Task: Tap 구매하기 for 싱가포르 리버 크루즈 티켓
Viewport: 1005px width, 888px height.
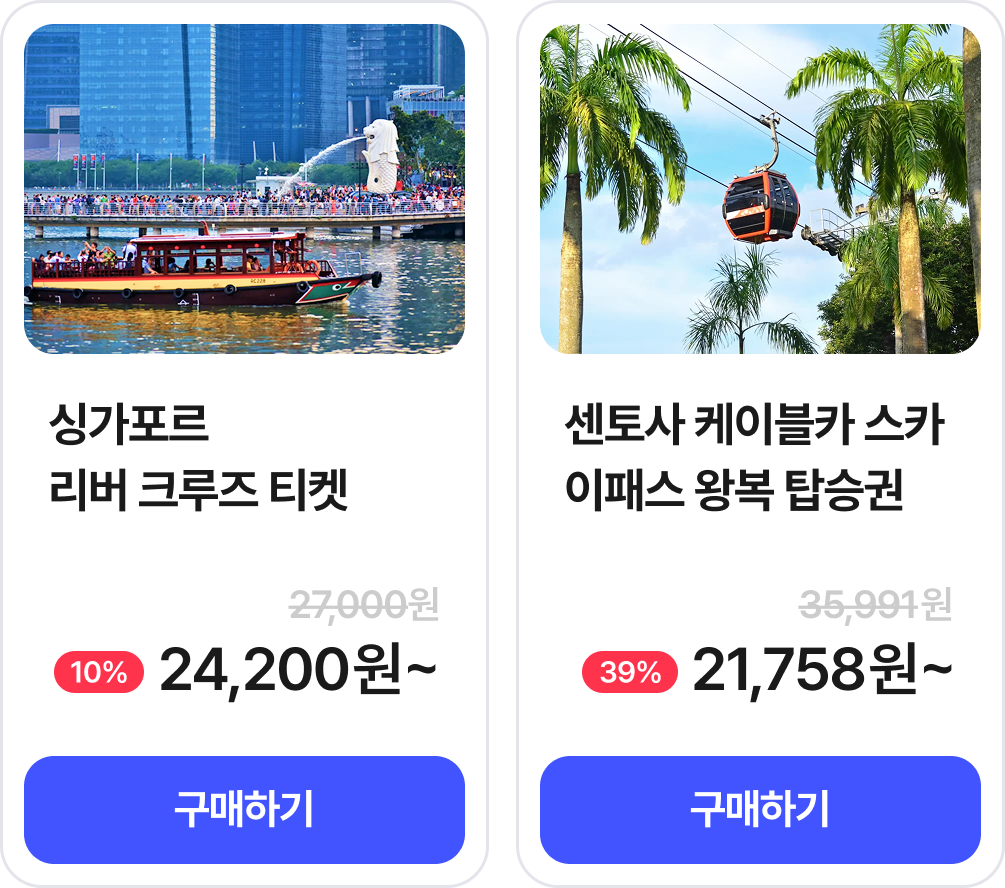Action: [244, 809]
